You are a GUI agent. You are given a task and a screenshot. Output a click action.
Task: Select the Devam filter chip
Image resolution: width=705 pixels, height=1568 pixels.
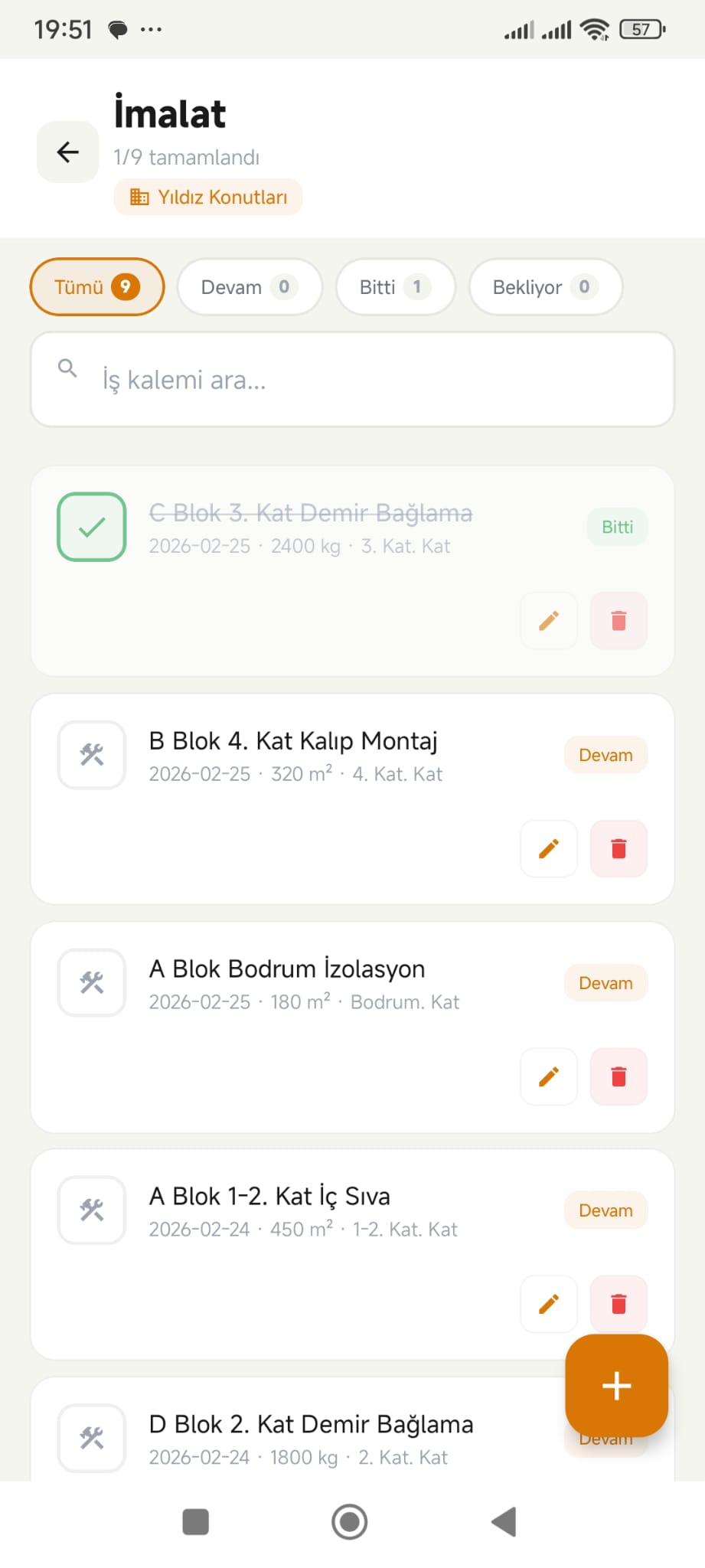pos(249,286)
